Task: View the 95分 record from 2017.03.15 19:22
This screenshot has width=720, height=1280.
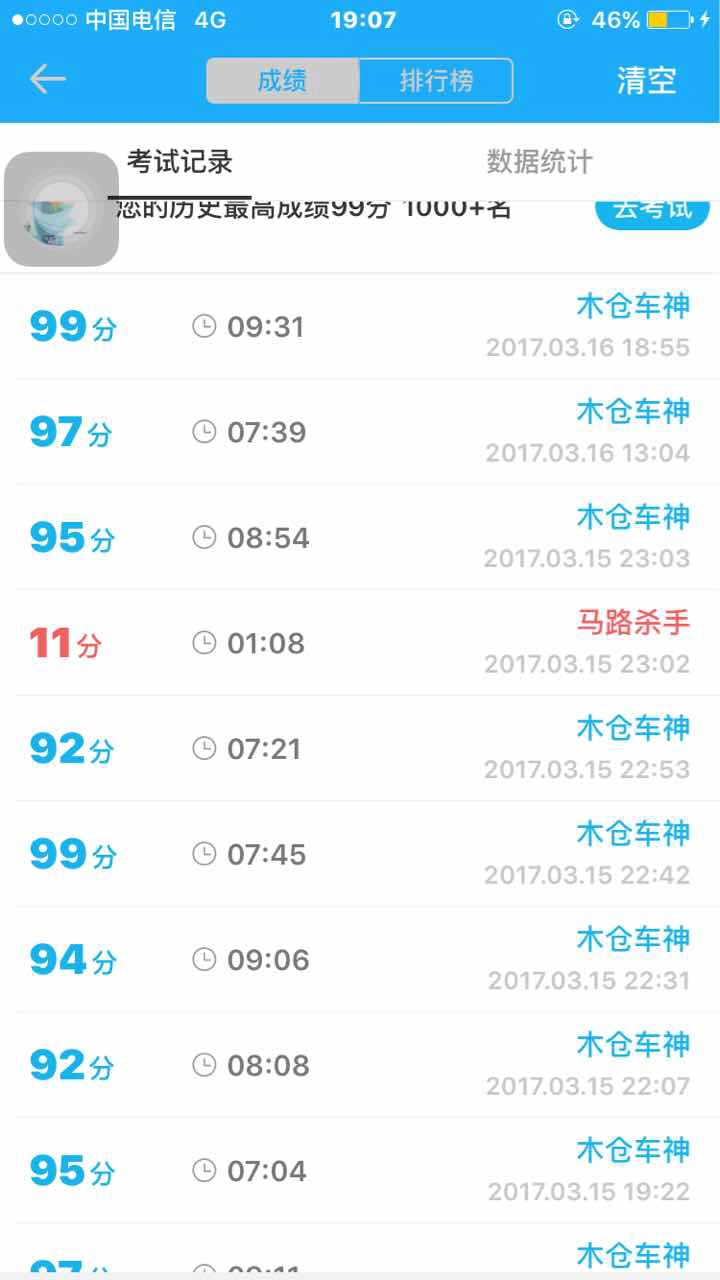Action: tap(360, 1170)
